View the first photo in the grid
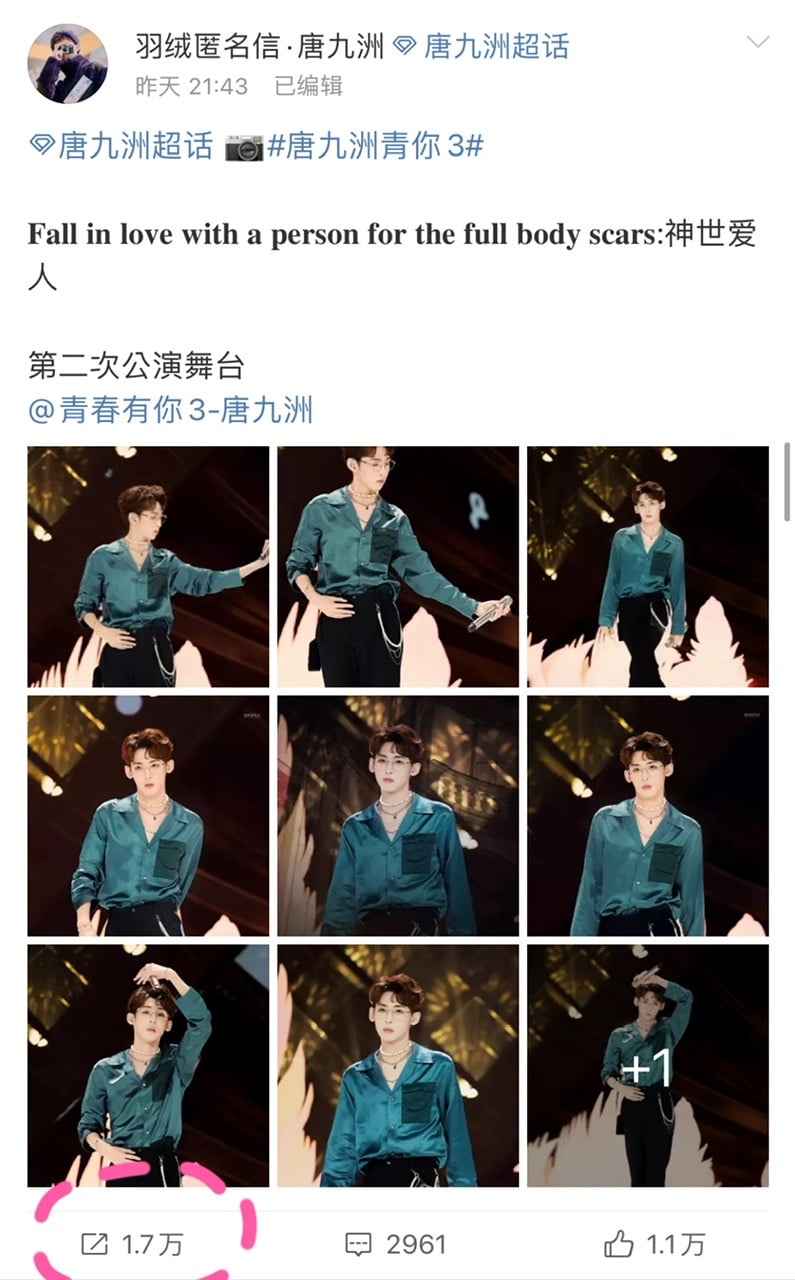The height and width of the screenshot is (1280, 795). coord(148,567)
